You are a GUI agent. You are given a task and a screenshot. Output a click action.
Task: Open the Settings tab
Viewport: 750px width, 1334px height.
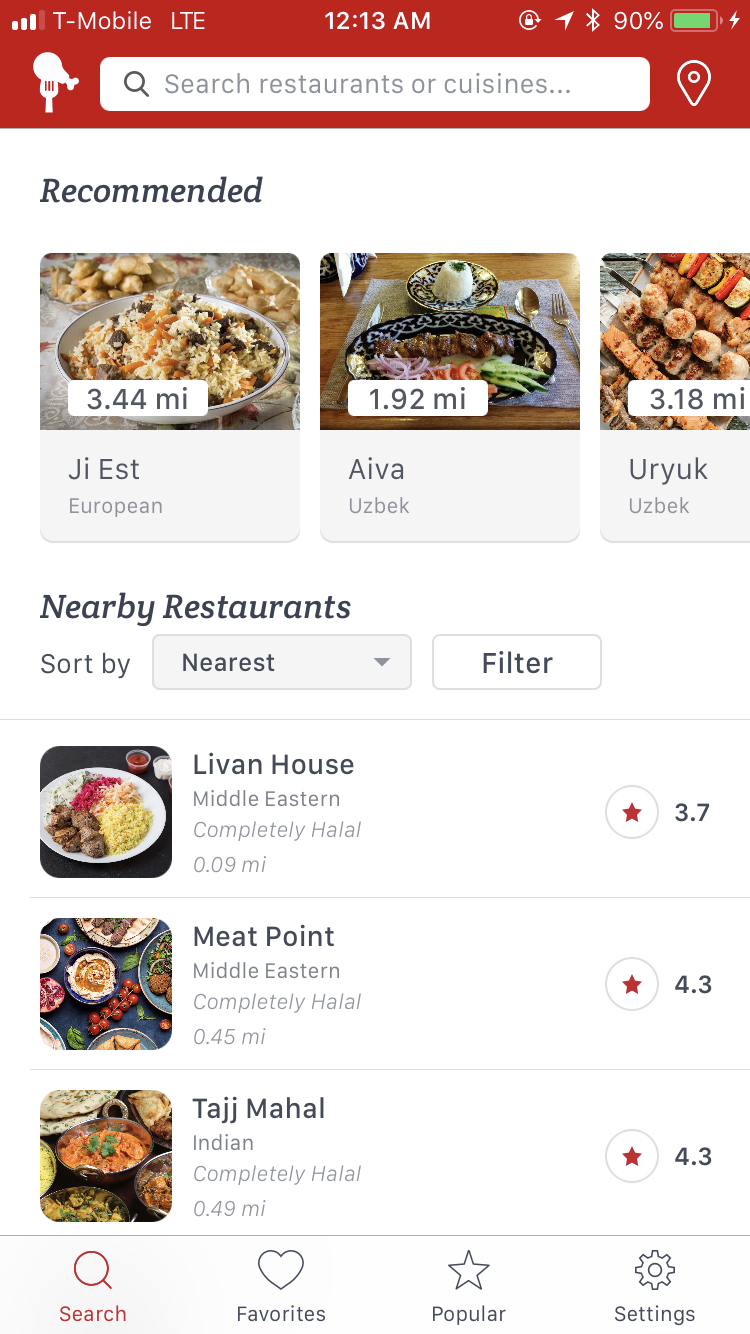(x=655, y=1286)
